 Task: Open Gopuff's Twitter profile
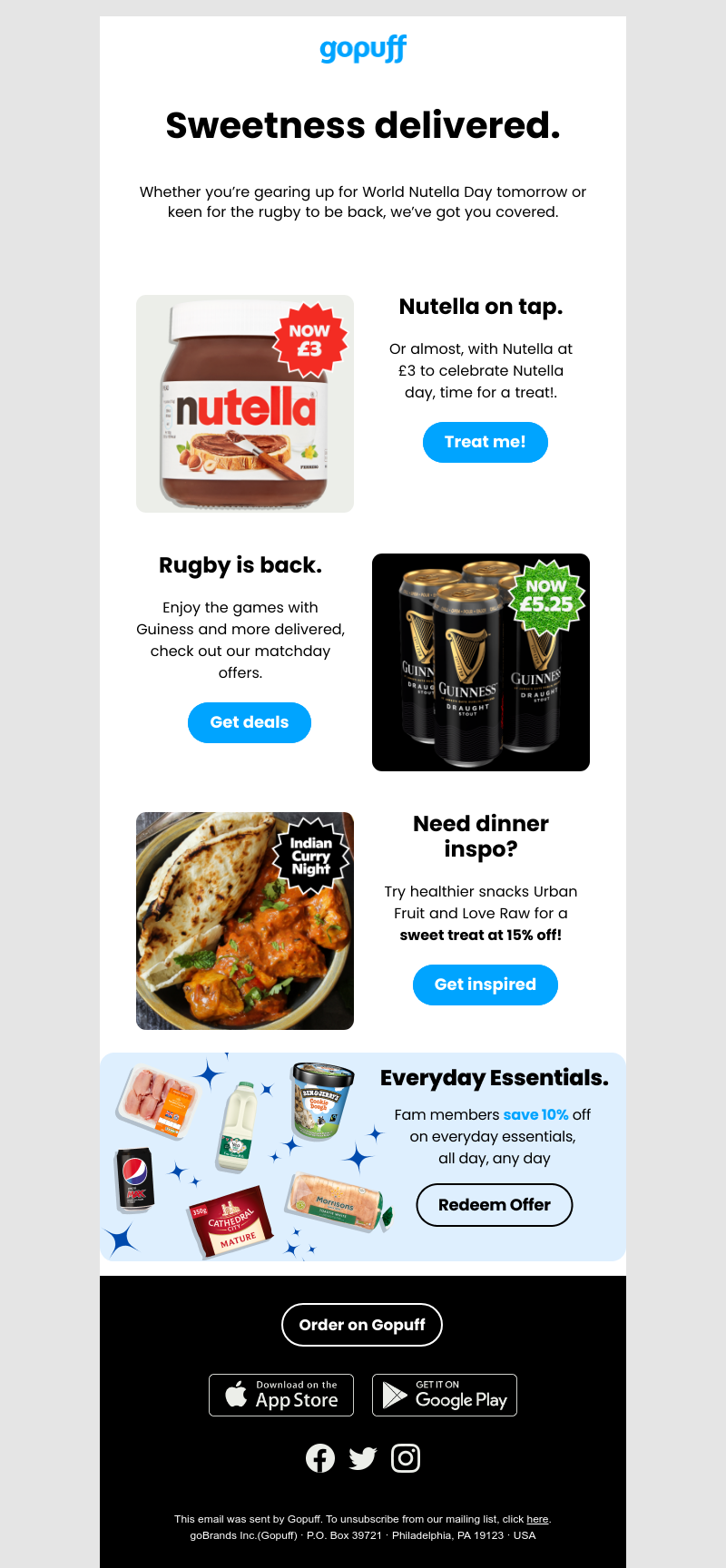click(362, 1458)
